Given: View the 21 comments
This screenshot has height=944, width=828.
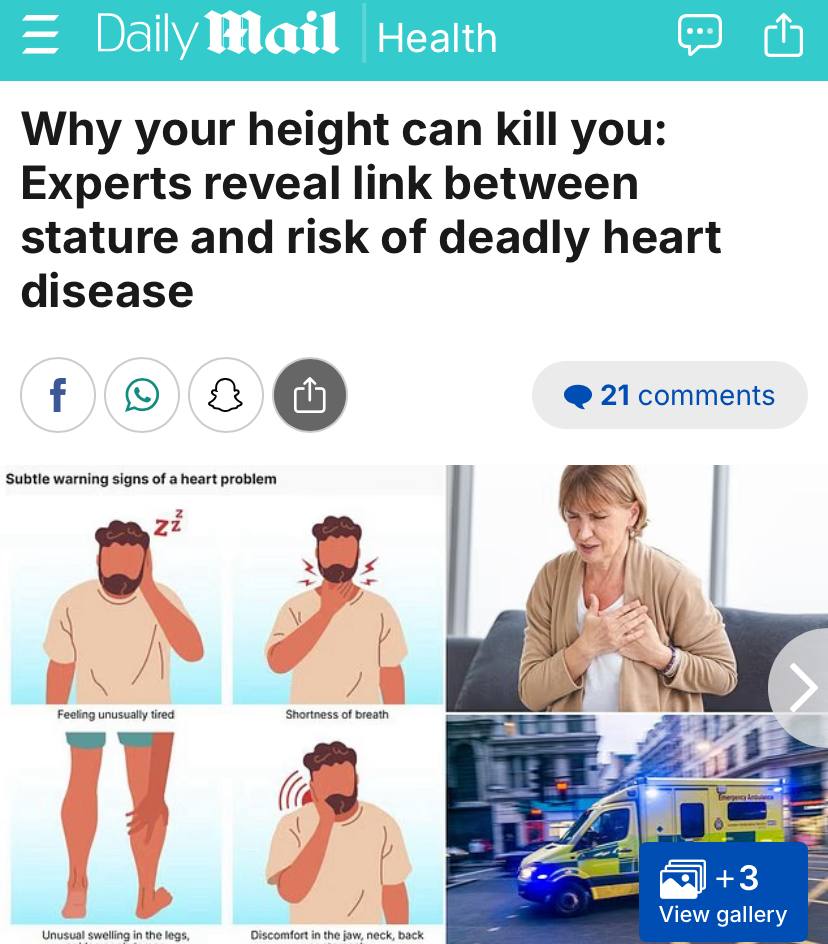Looking at the screenshot, I should pyautogui.click(x=669, y=395).
